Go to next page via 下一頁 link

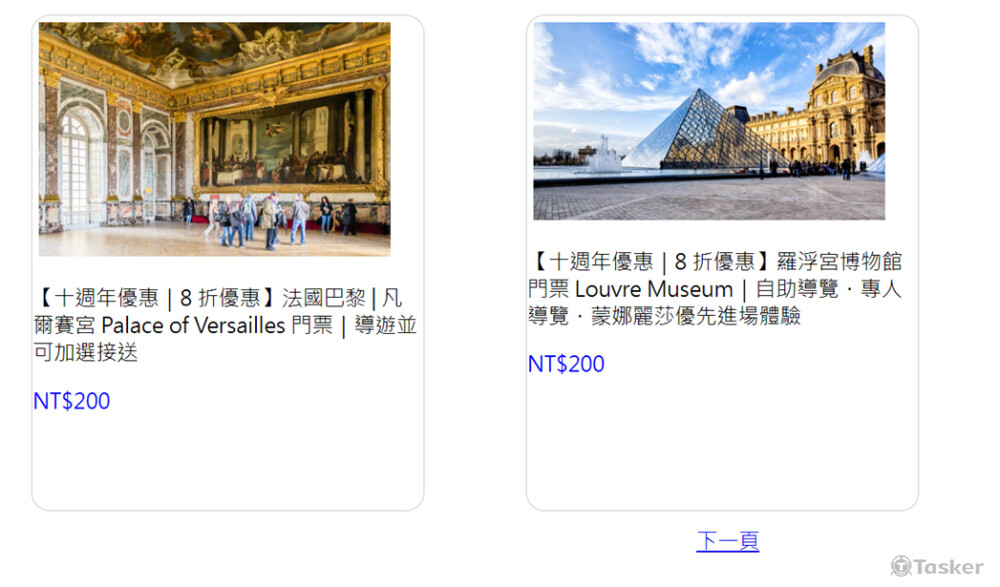point(727,542)
